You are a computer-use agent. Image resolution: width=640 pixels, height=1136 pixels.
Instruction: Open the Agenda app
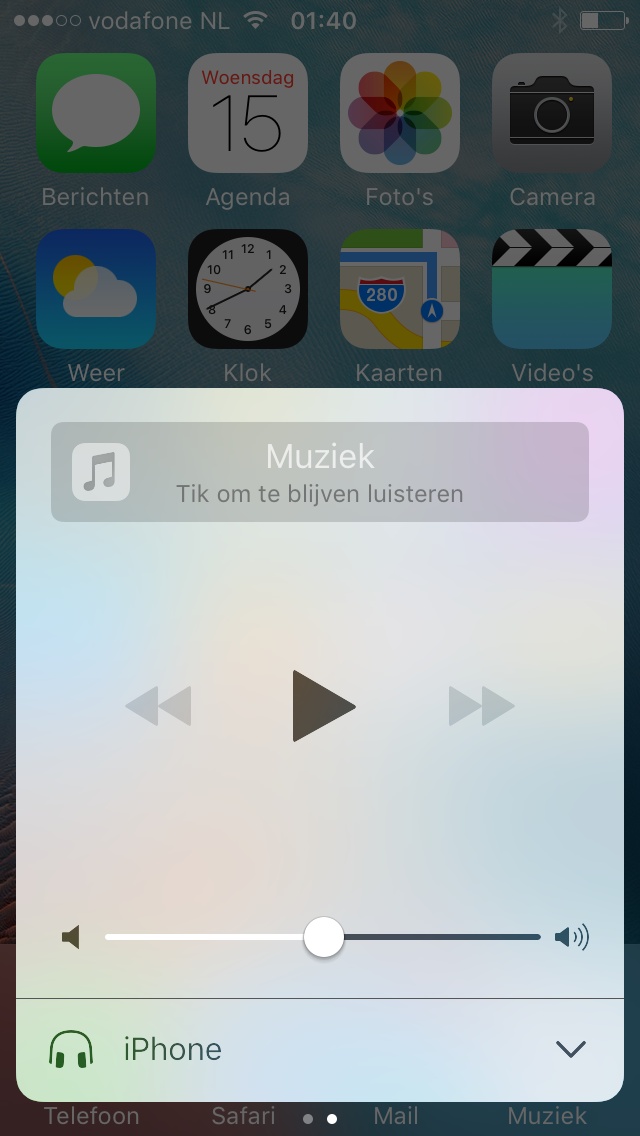248,113
